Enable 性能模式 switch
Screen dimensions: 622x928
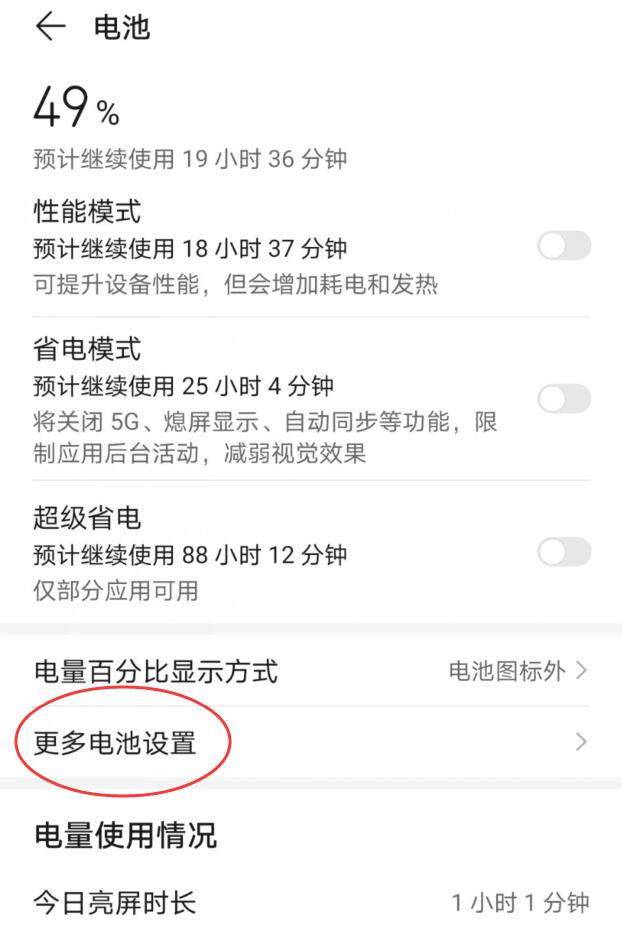click(x=564, y=246)
